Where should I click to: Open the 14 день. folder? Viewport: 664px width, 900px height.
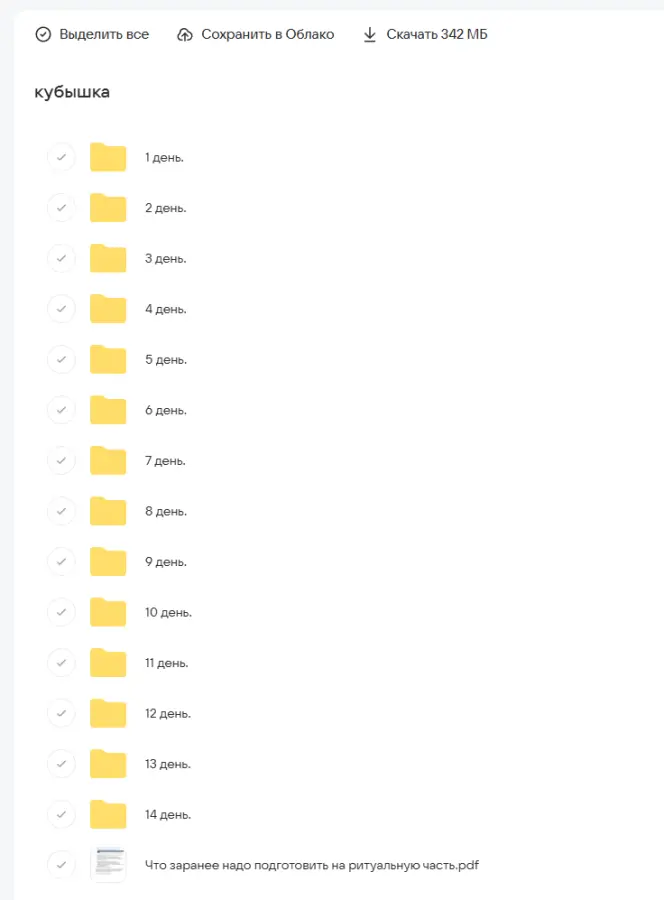pos(167,815)
